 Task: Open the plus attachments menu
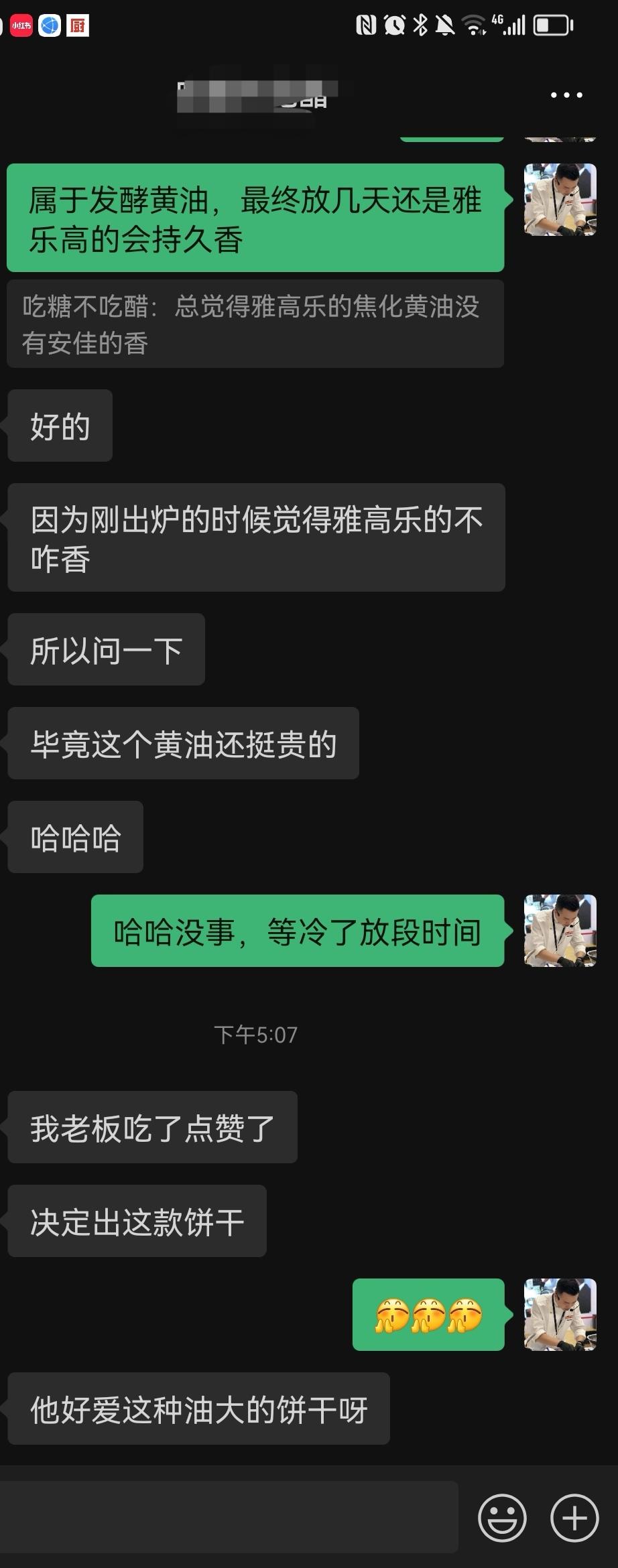coord(574,1518)
